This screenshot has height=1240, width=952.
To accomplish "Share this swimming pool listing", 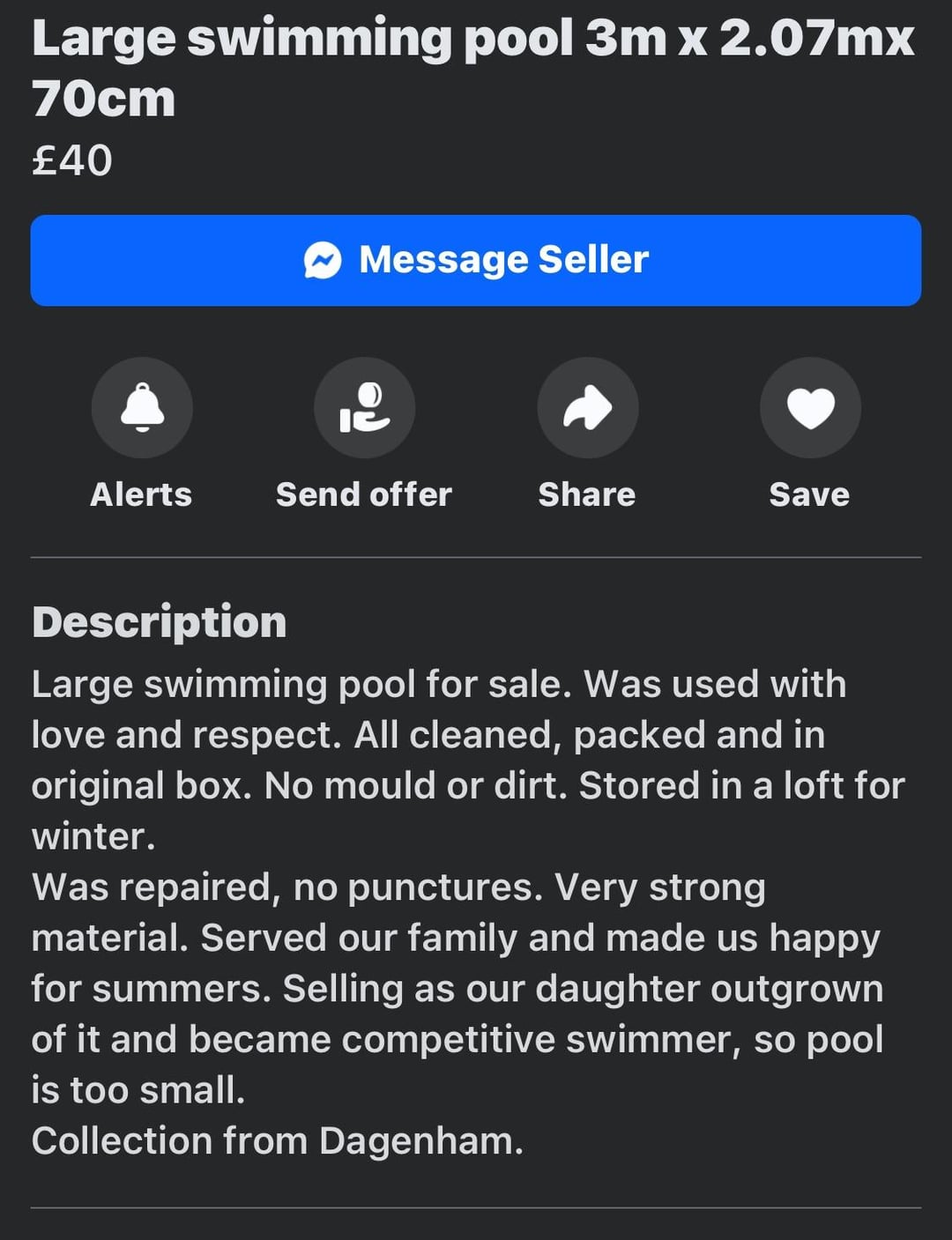I will [x=587, y=408].
